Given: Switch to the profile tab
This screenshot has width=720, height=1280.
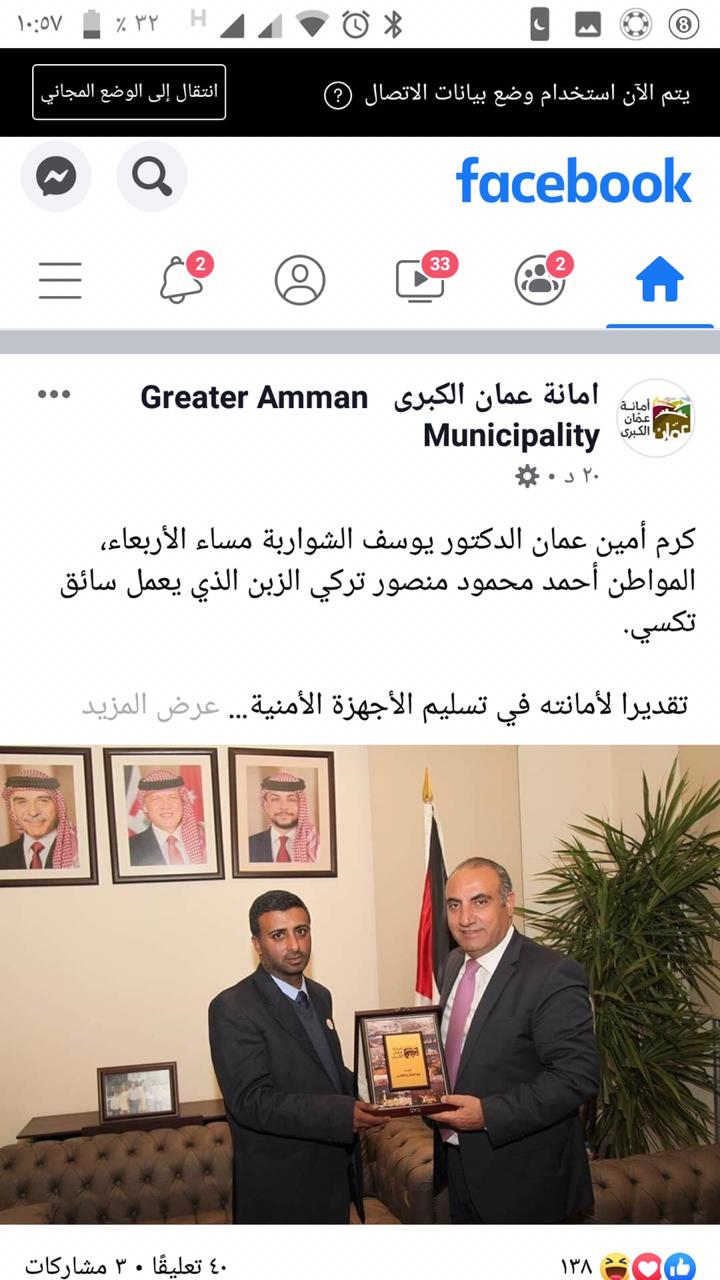Looking at the screenshot, I should point(300,280).
